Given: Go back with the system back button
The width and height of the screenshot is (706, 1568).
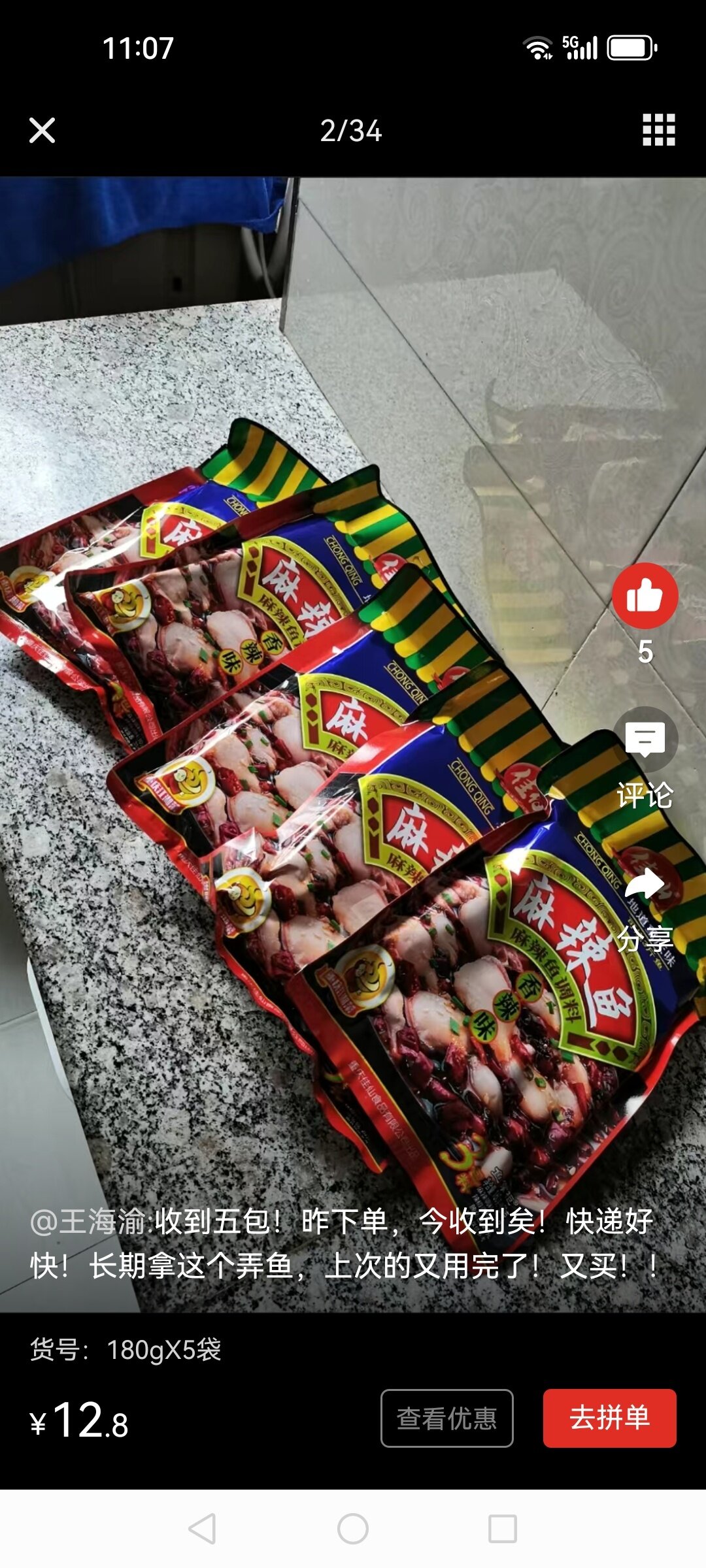Looking at the screenshot, I should [x=202, y=1529].
